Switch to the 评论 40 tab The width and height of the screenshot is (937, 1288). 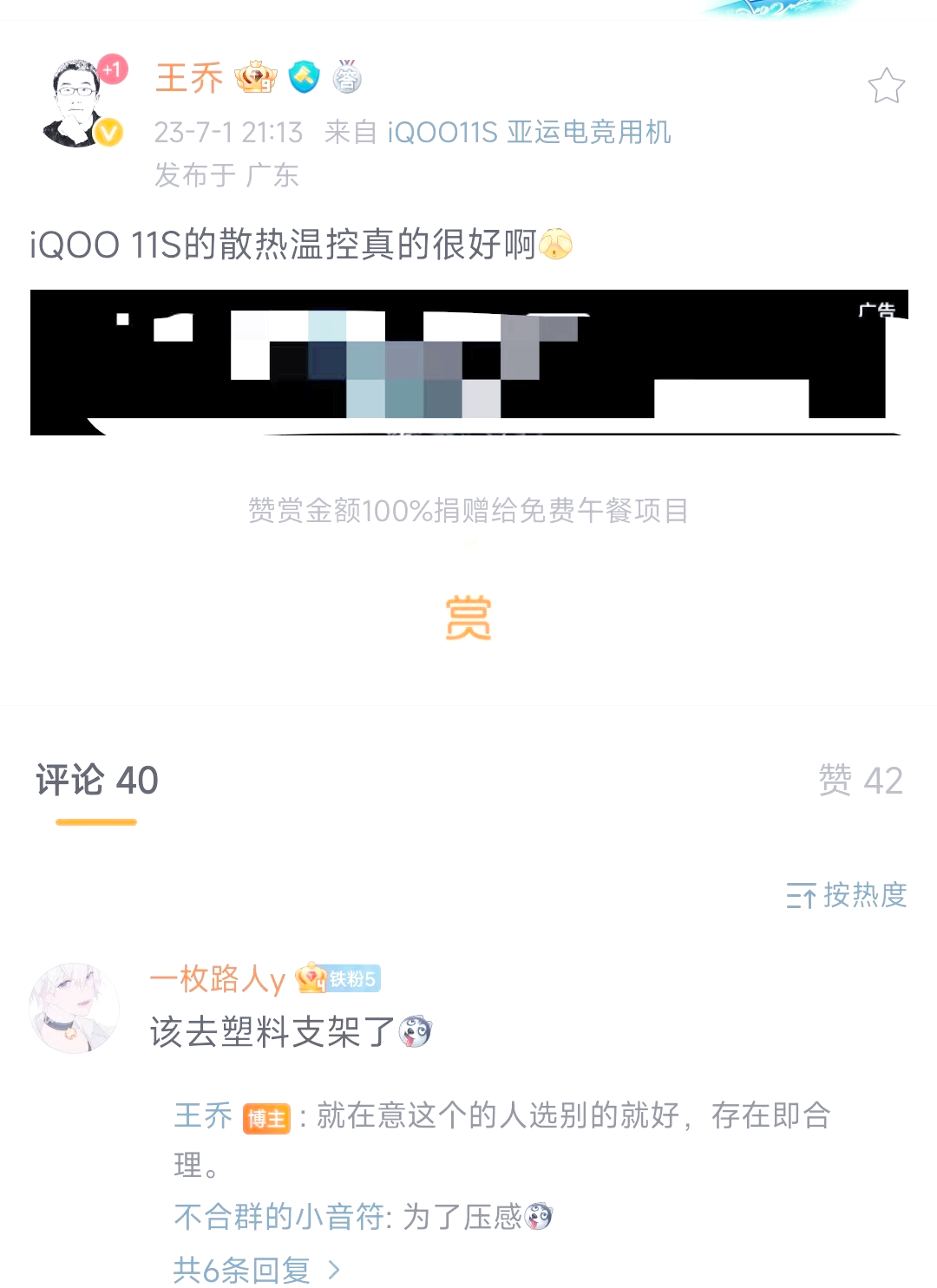tap(97, 781)
